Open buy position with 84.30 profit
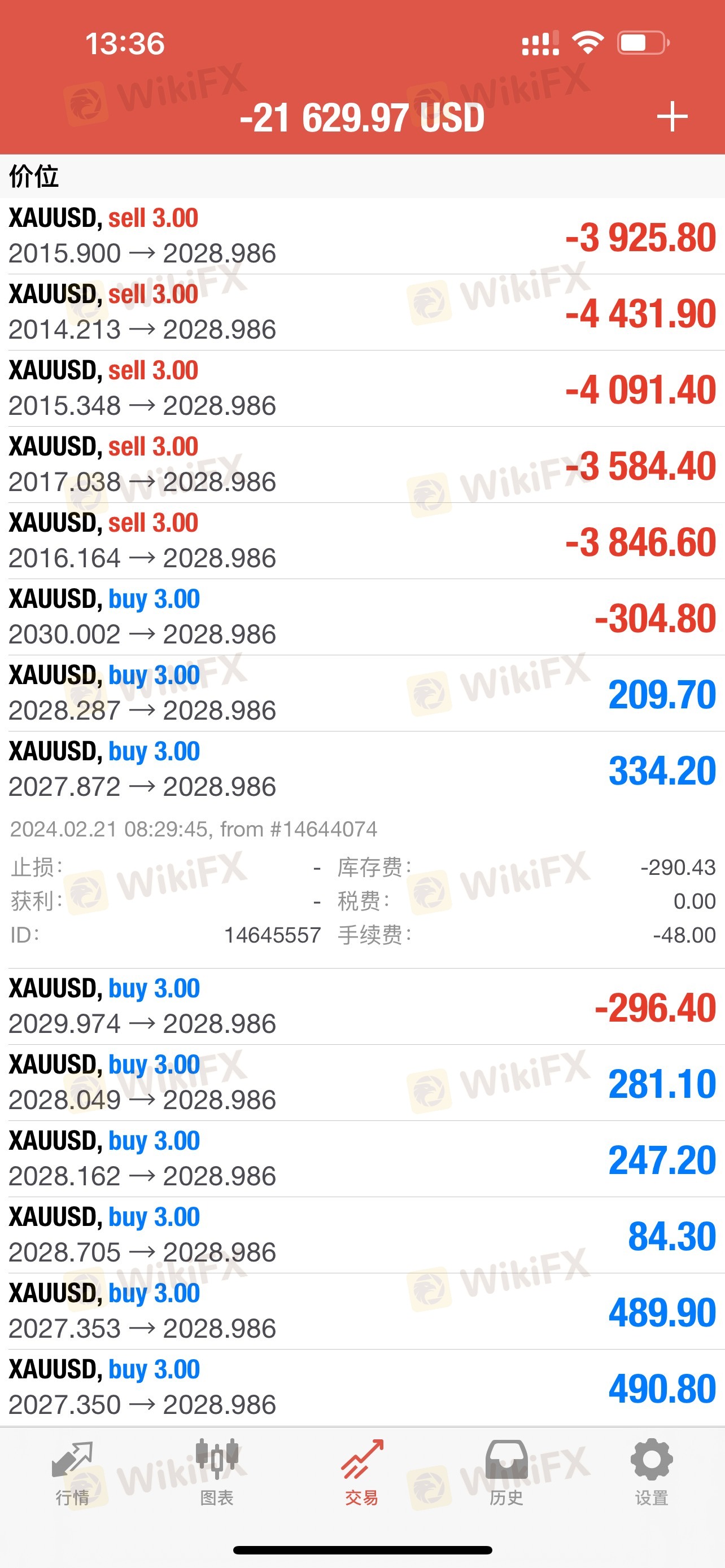725x1568 pixels. click(x=362, y=1235)
